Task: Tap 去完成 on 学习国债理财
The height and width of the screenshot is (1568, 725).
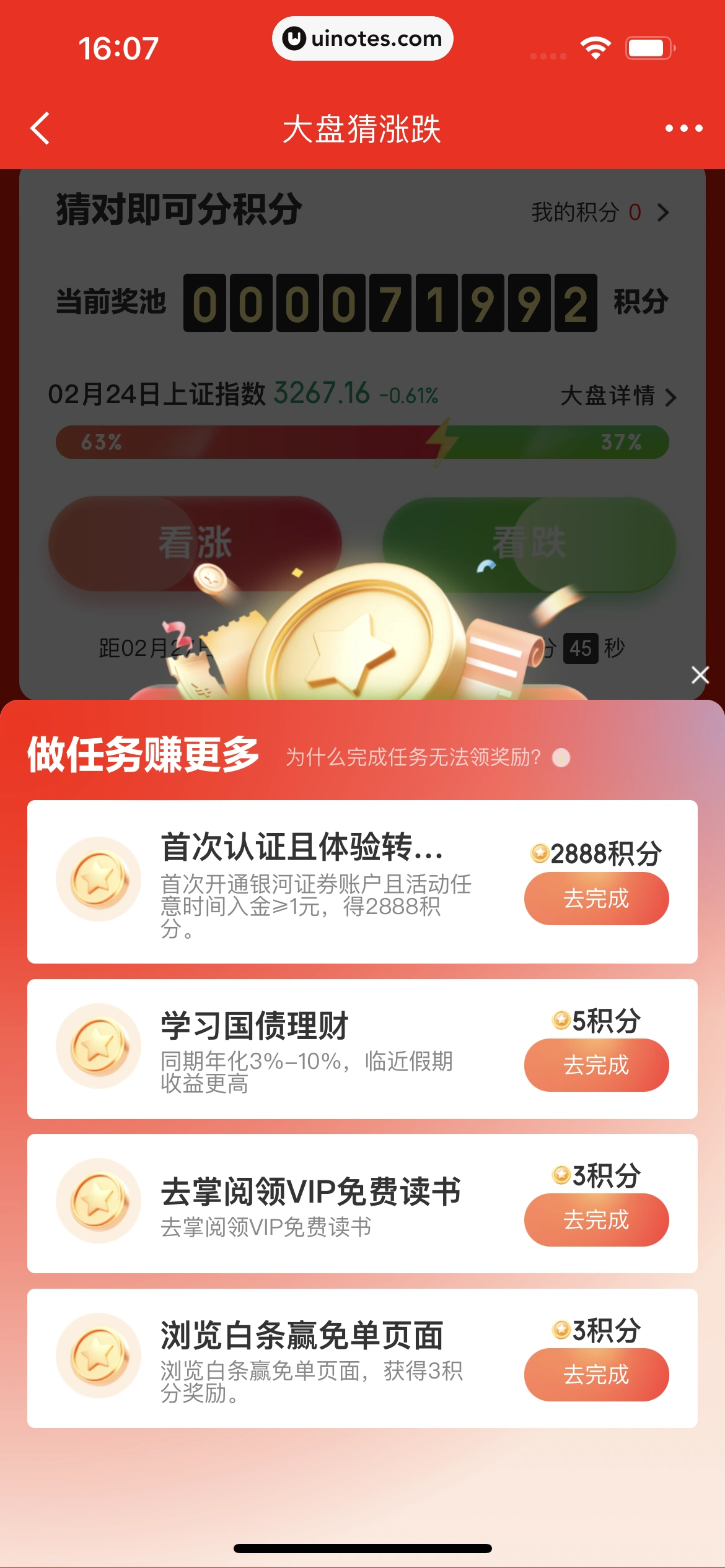Action: [x=596, y=1065]
